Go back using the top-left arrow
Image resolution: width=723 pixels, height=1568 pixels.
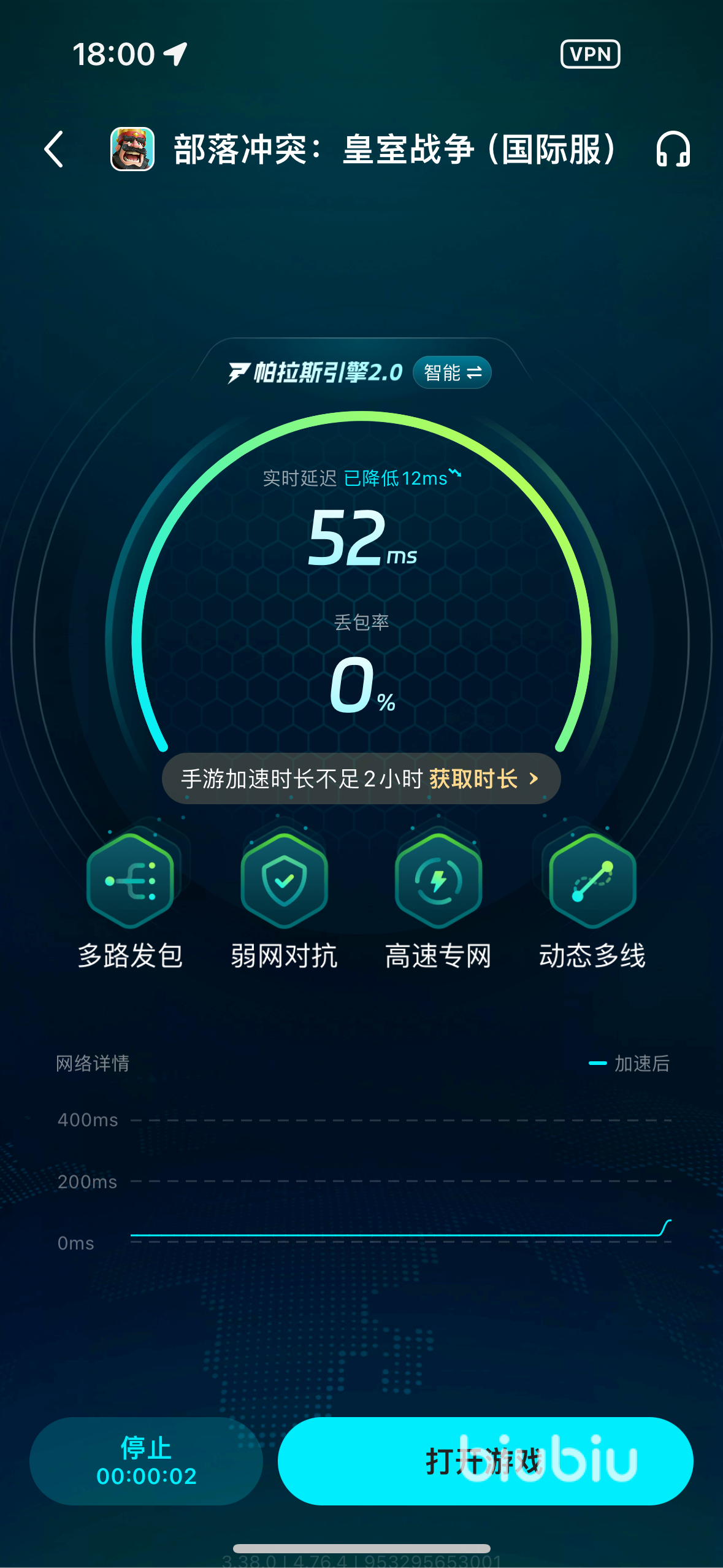54,149
